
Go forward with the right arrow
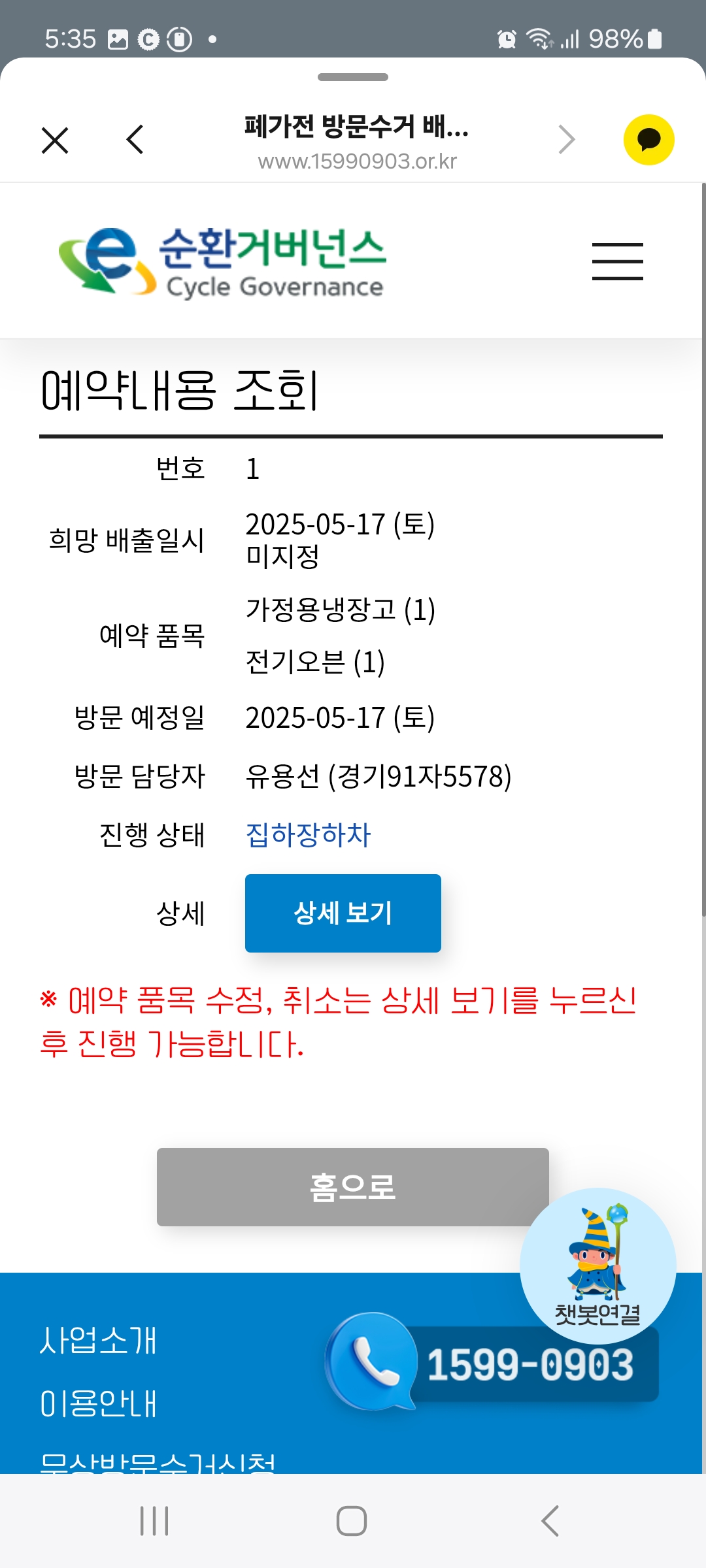567,140
